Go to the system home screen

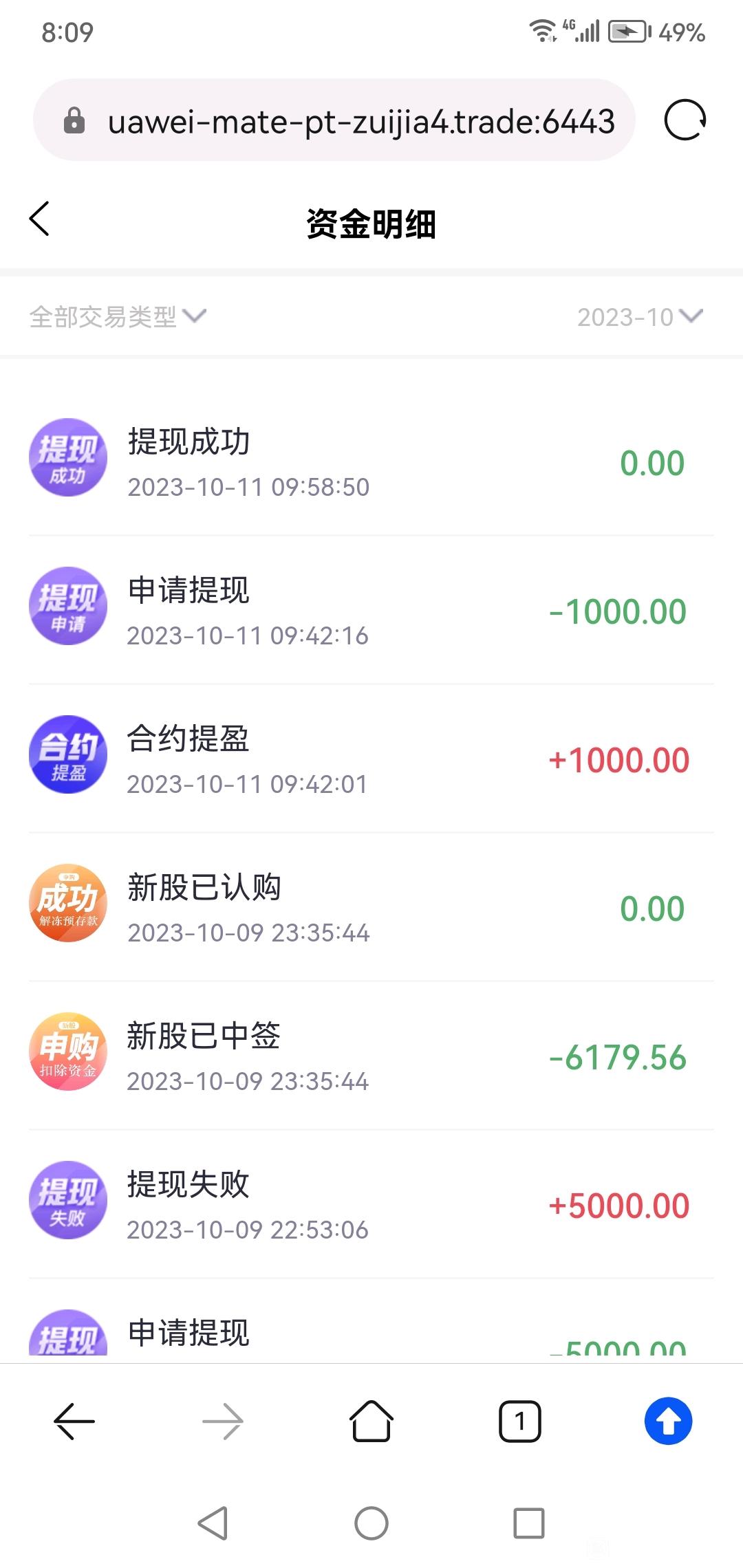371,1523
